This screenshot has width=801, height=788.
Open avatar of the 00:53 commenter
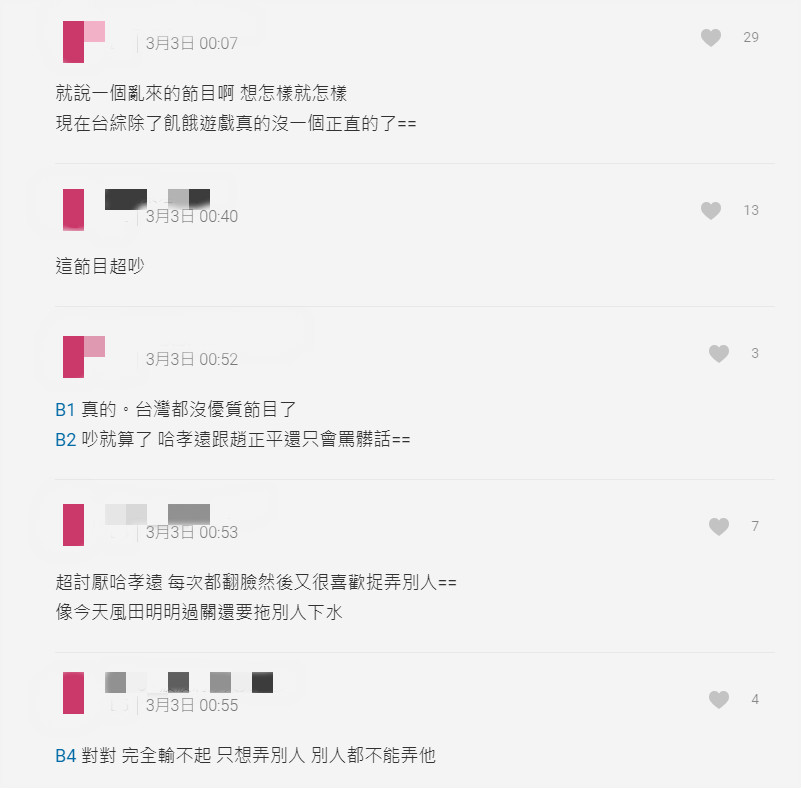click(x=73, y=525)
